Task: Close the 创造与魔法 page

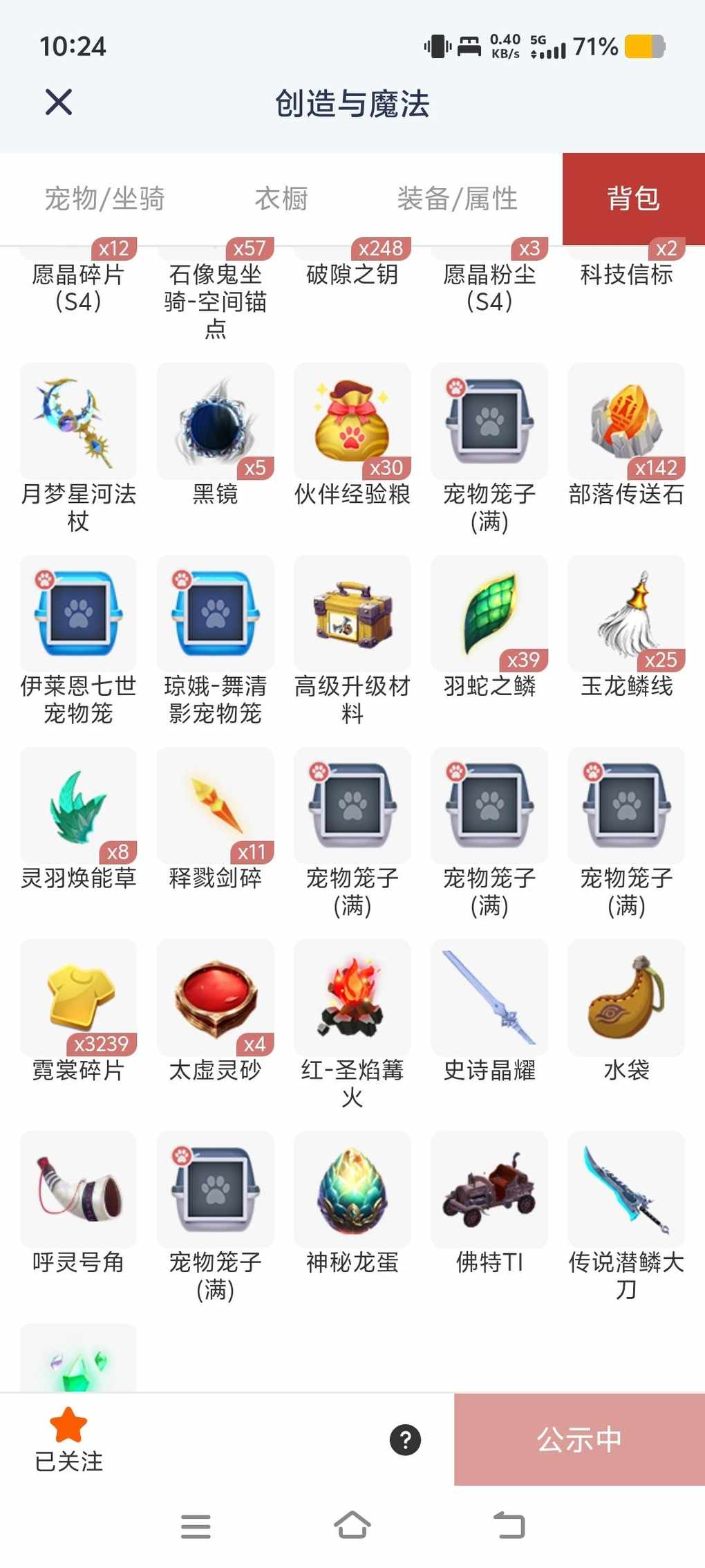Action: pos(59,102)
